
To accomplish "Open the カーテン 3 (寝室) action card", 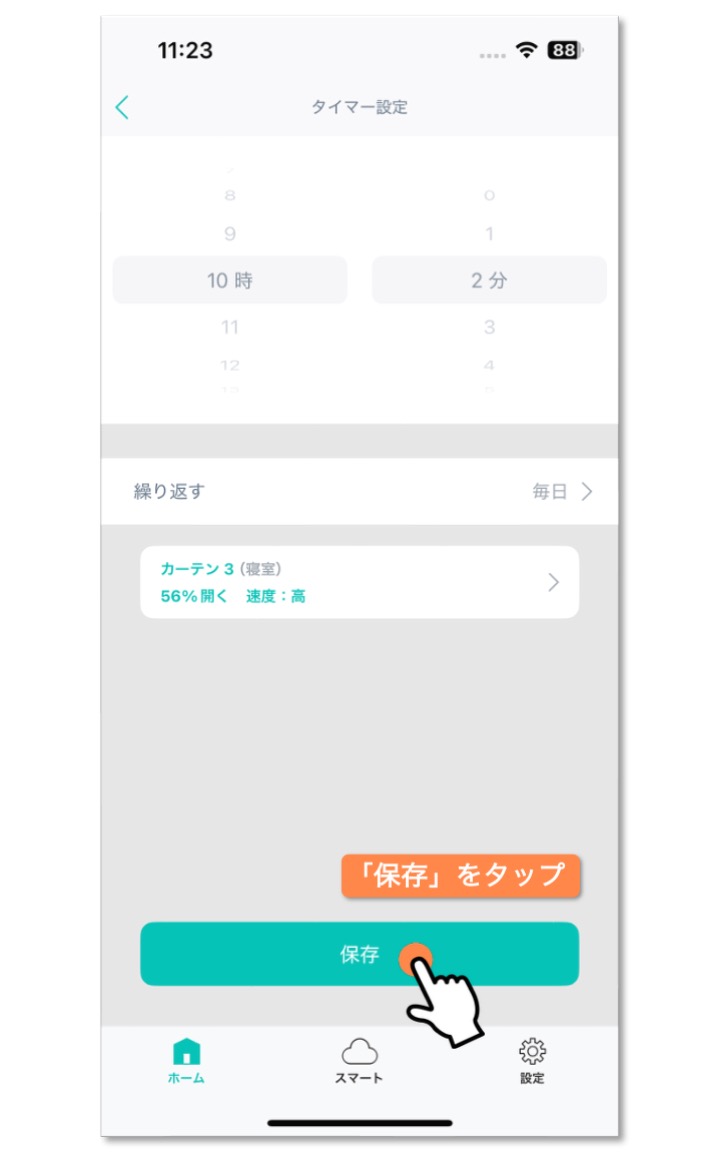I will click(359, 582).
